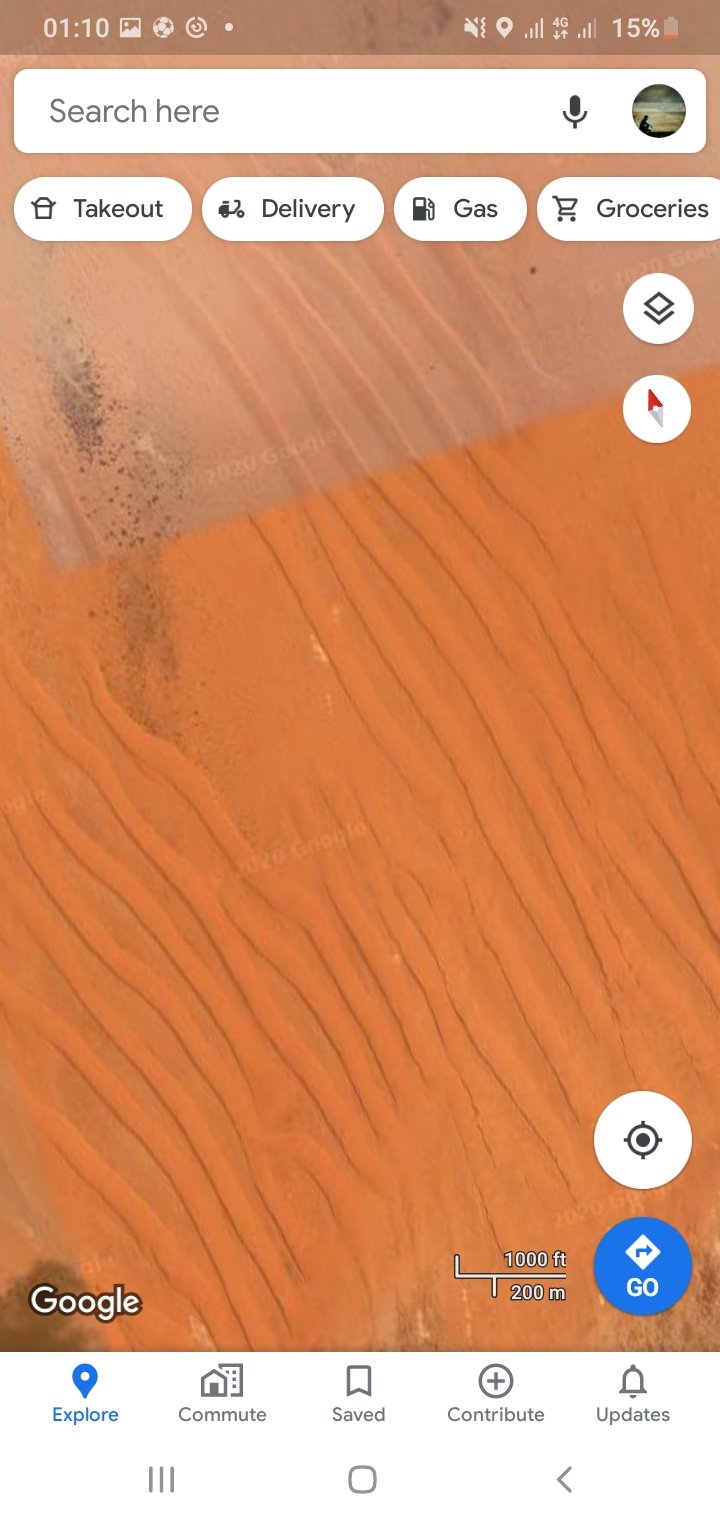Go back with the system back button
The height and width of the screenshot is (1520, 720).
point(564,1479)
